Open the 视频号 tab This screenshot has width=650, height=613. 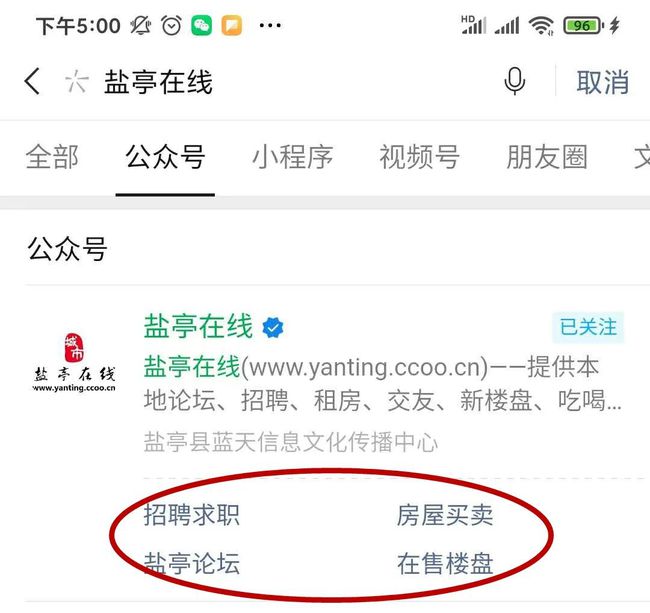pos(419,157)
